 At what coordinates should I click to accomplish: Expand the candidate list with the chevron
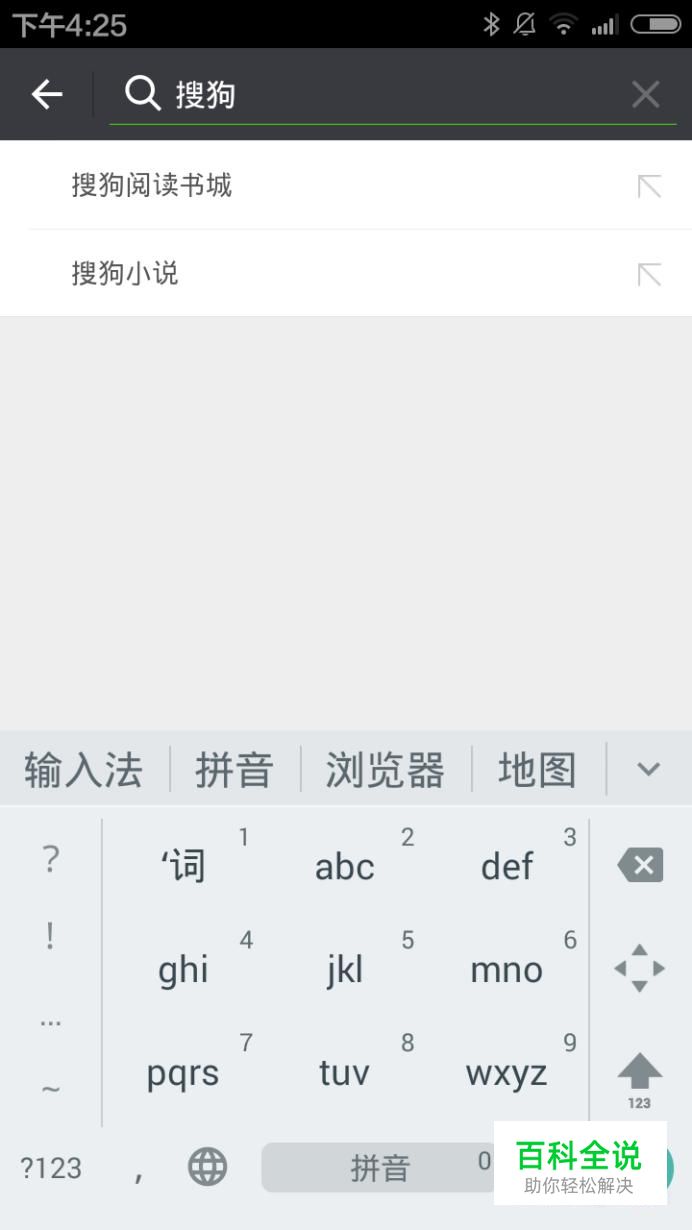click(649, 769)
